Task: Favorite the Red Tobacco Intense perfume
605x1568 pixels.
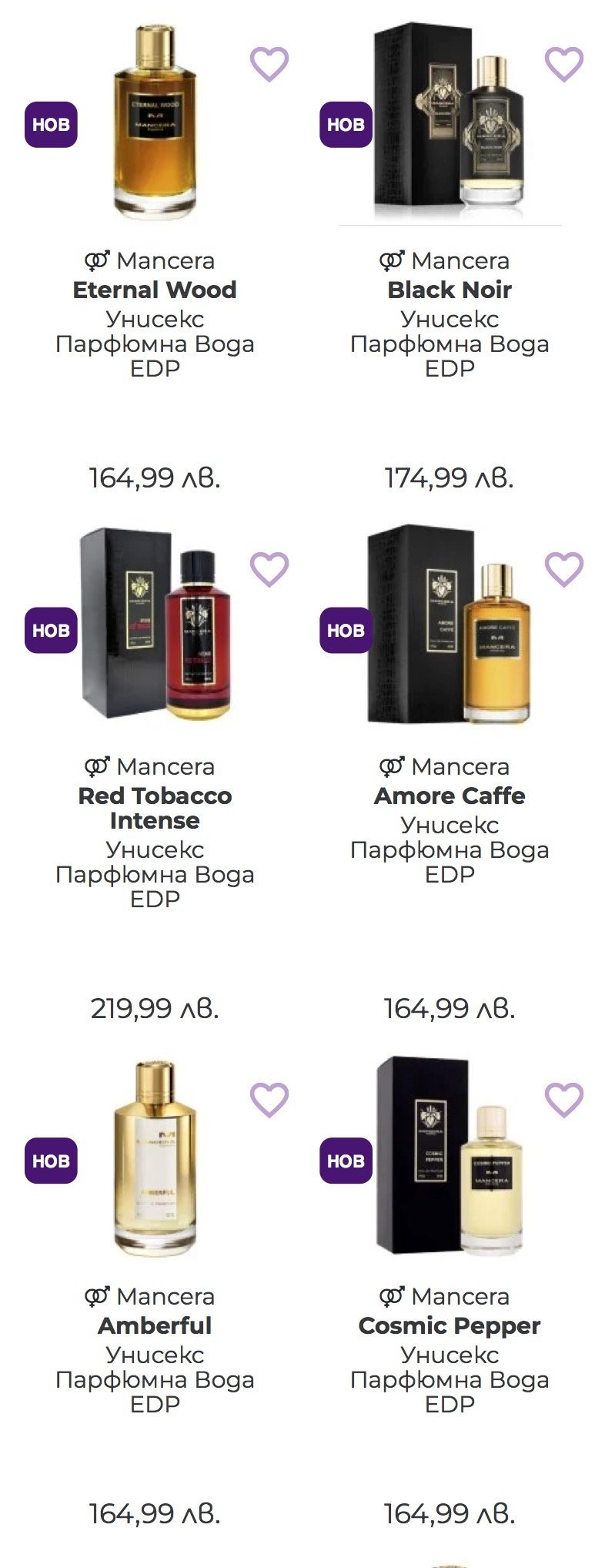Action: 269,569
